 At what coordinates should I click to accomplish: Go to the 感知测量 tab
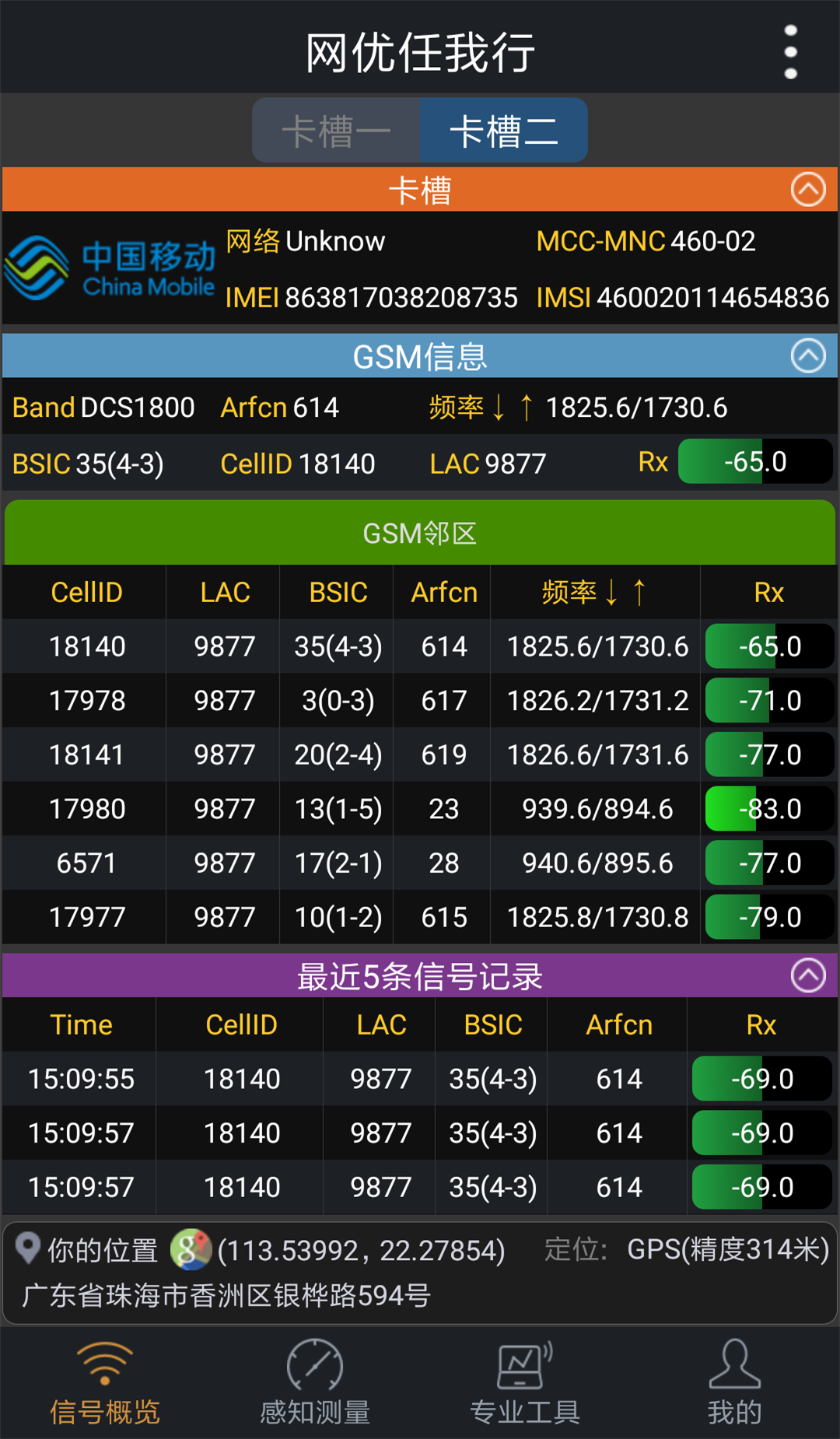315,1385
